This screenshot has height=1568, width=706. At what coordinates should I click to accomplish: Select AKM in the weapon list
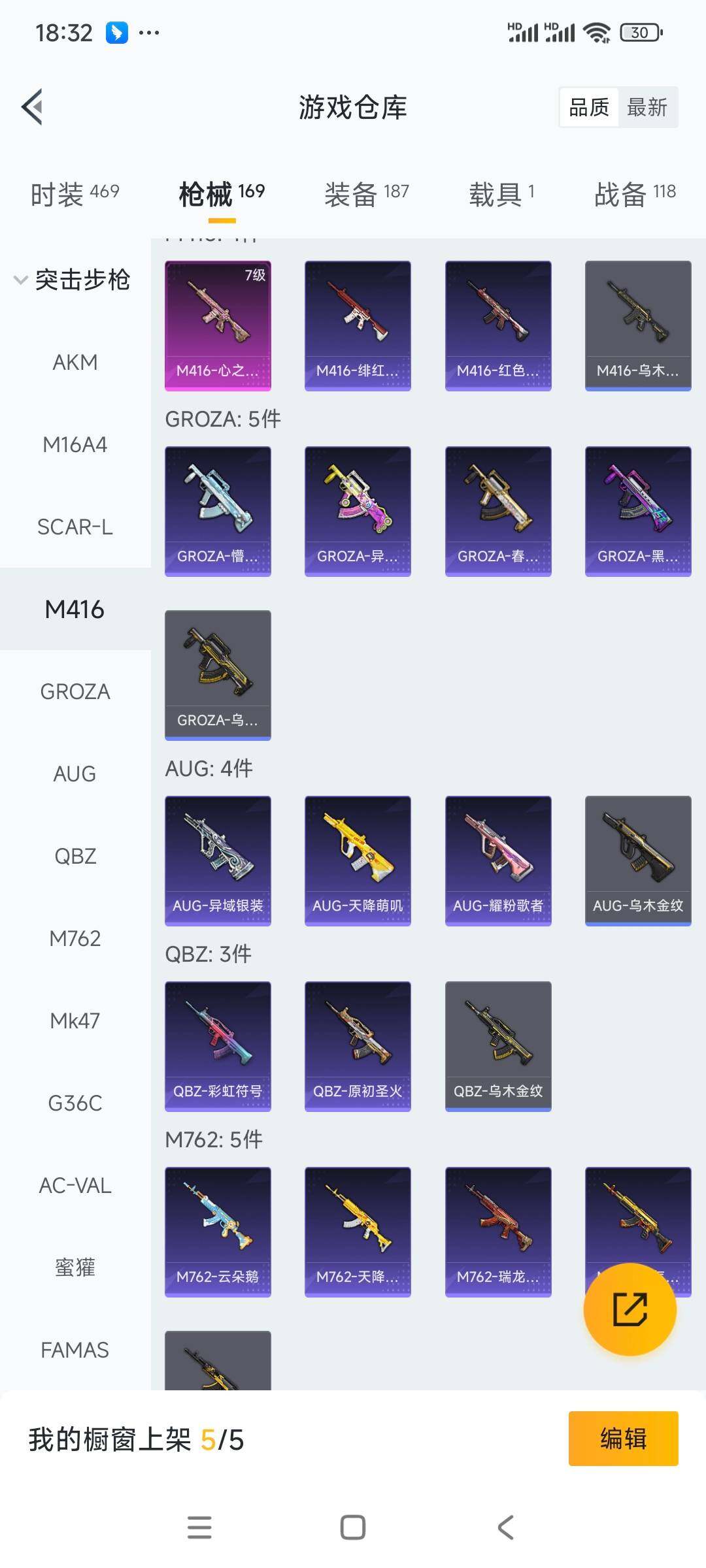tap(75, 363)
